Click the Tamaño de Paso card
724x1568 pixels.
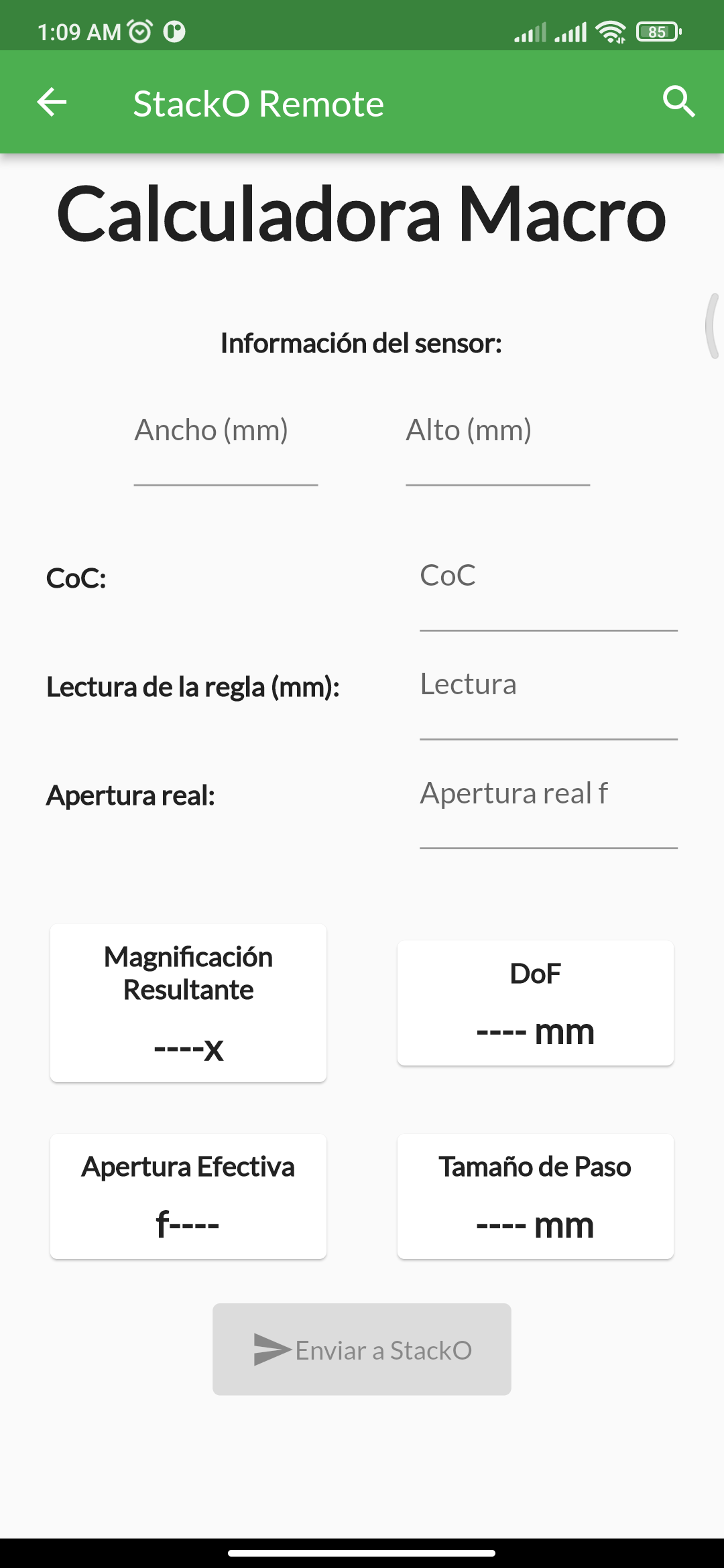tap(535, 1196)
